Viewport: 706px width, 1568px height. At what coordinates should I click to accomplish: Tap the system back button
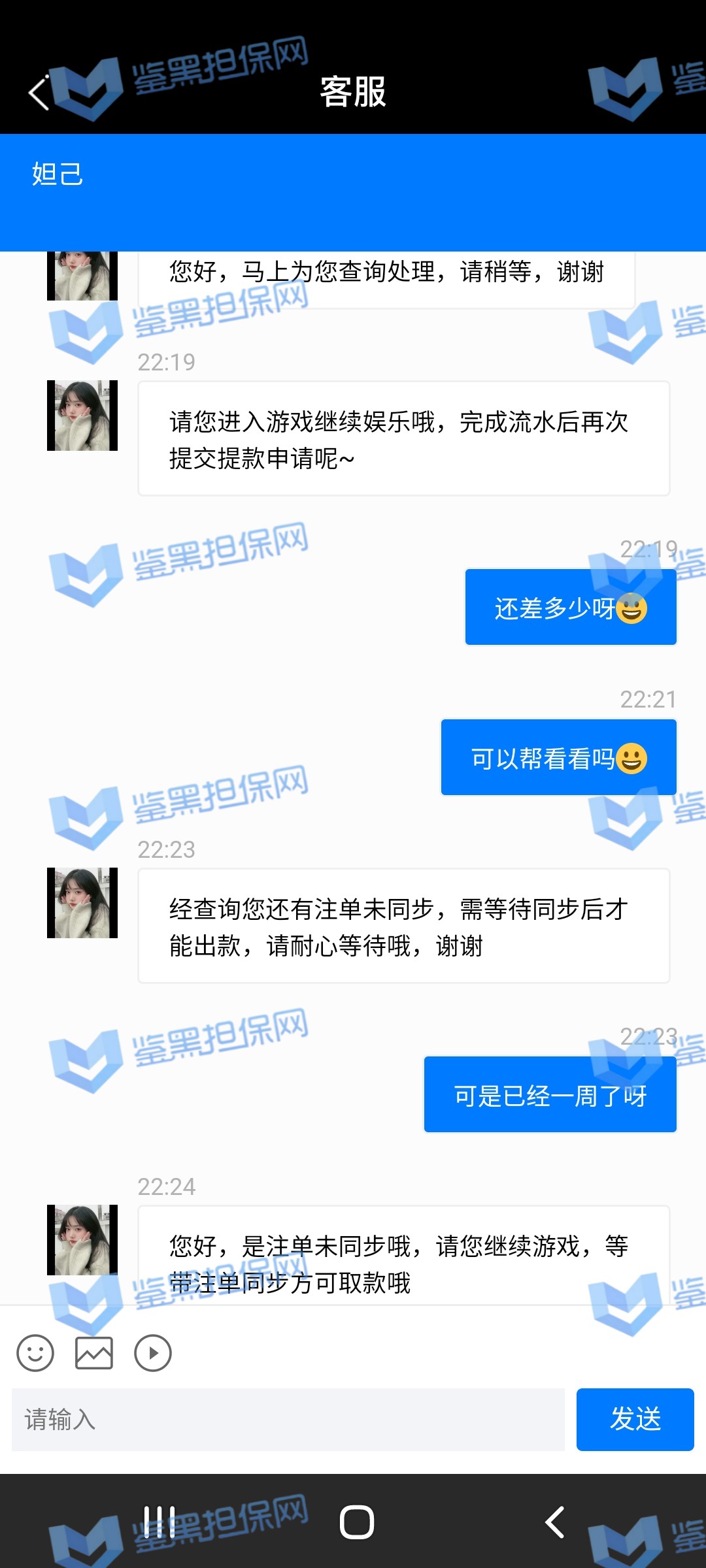tap(554, 1522)
